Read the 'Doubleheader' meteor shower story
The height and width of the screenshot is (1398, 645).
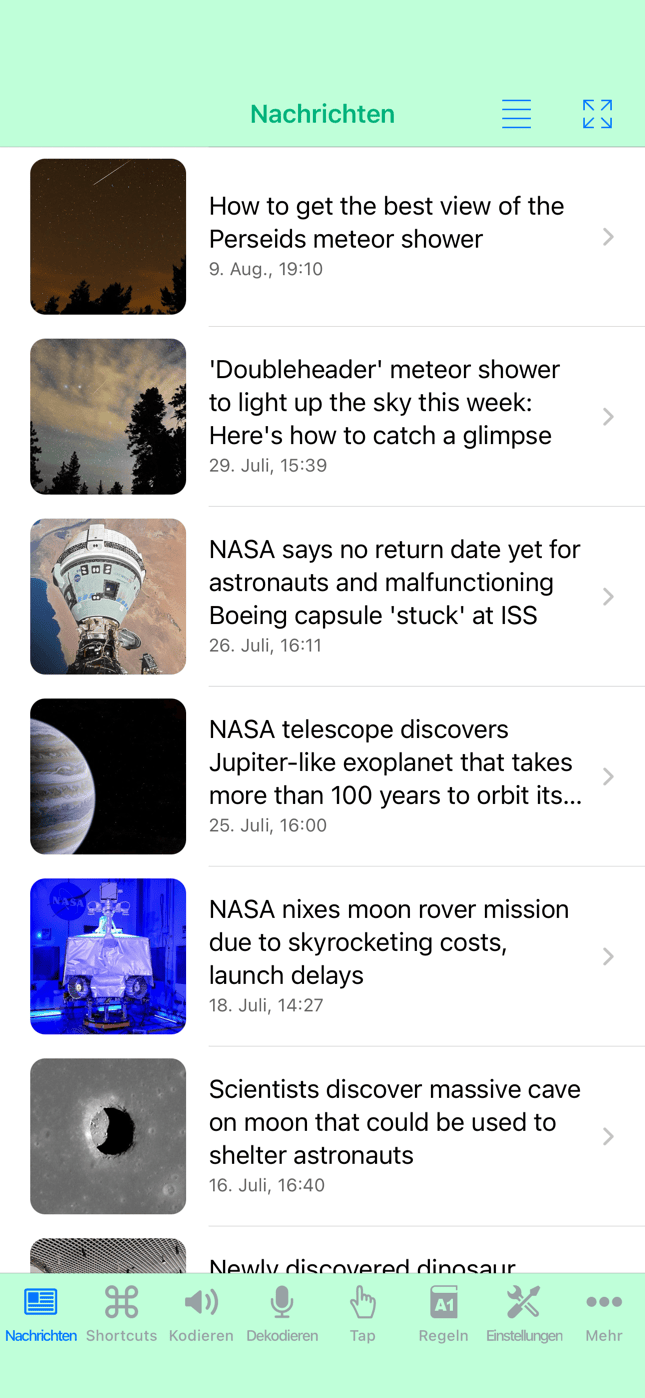click(322, 417)
